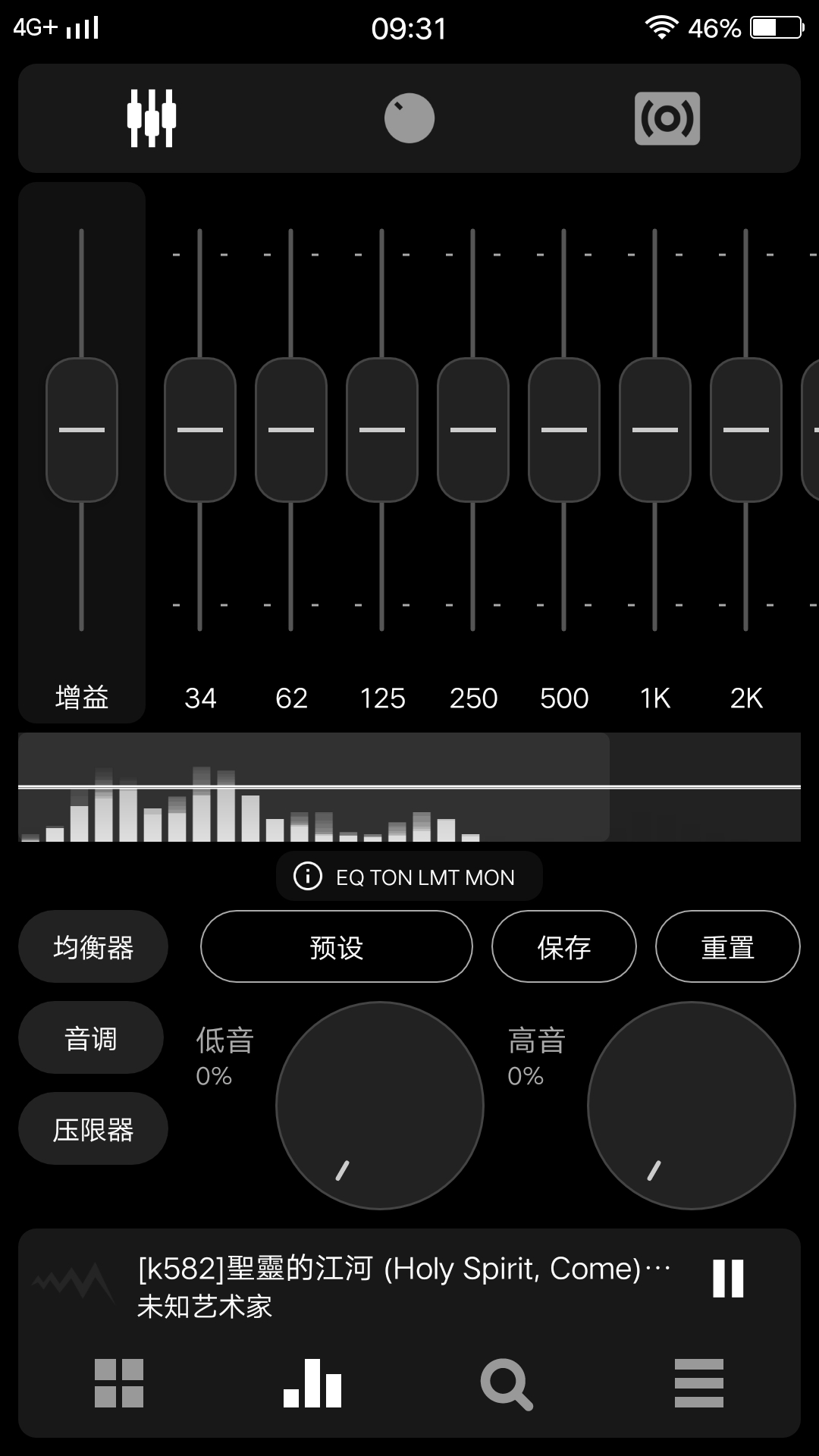Open the speaker output settings icon
Screen dimensions: 819x1456
[667, 118]
